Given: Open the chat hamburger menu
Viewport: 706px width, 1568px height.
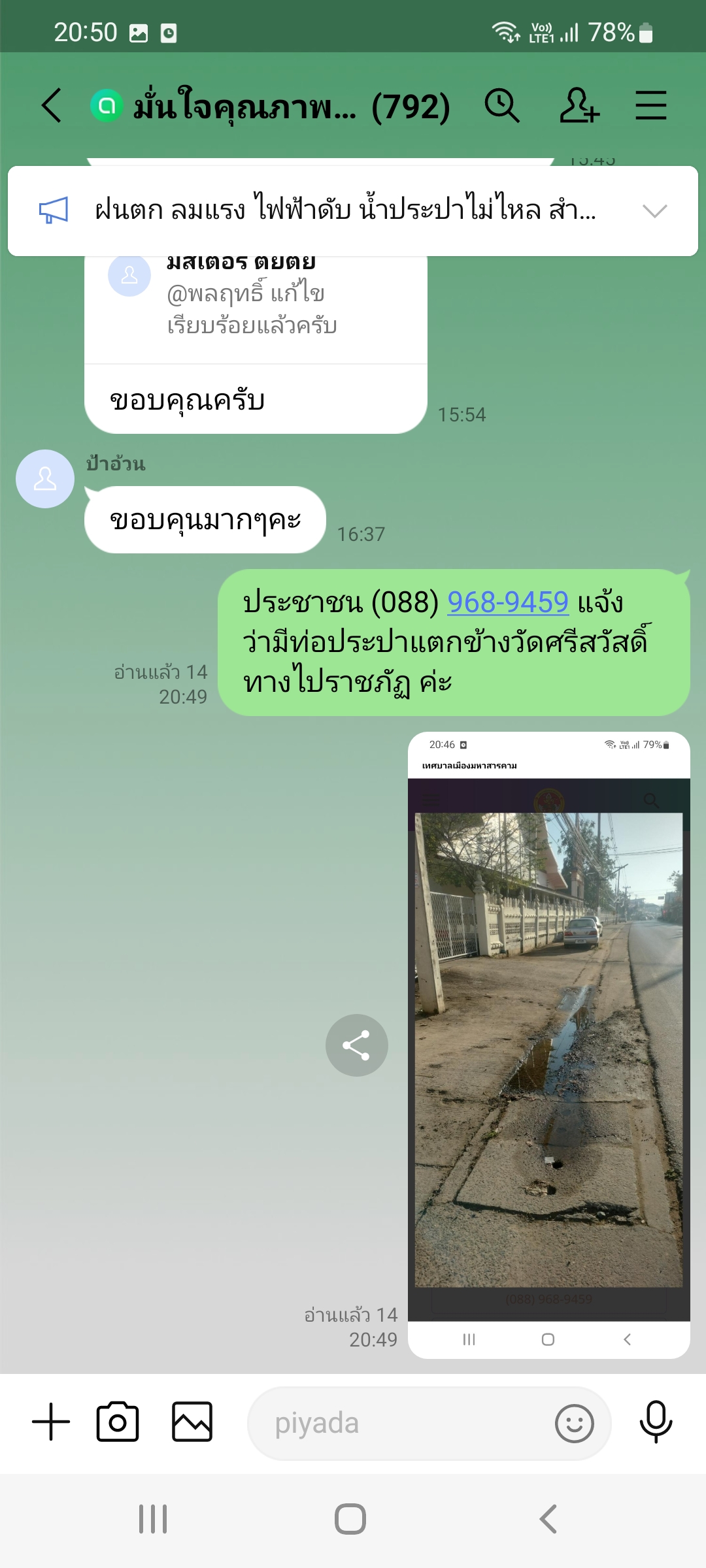Looking at the screenshot, I should coord(651,106).
